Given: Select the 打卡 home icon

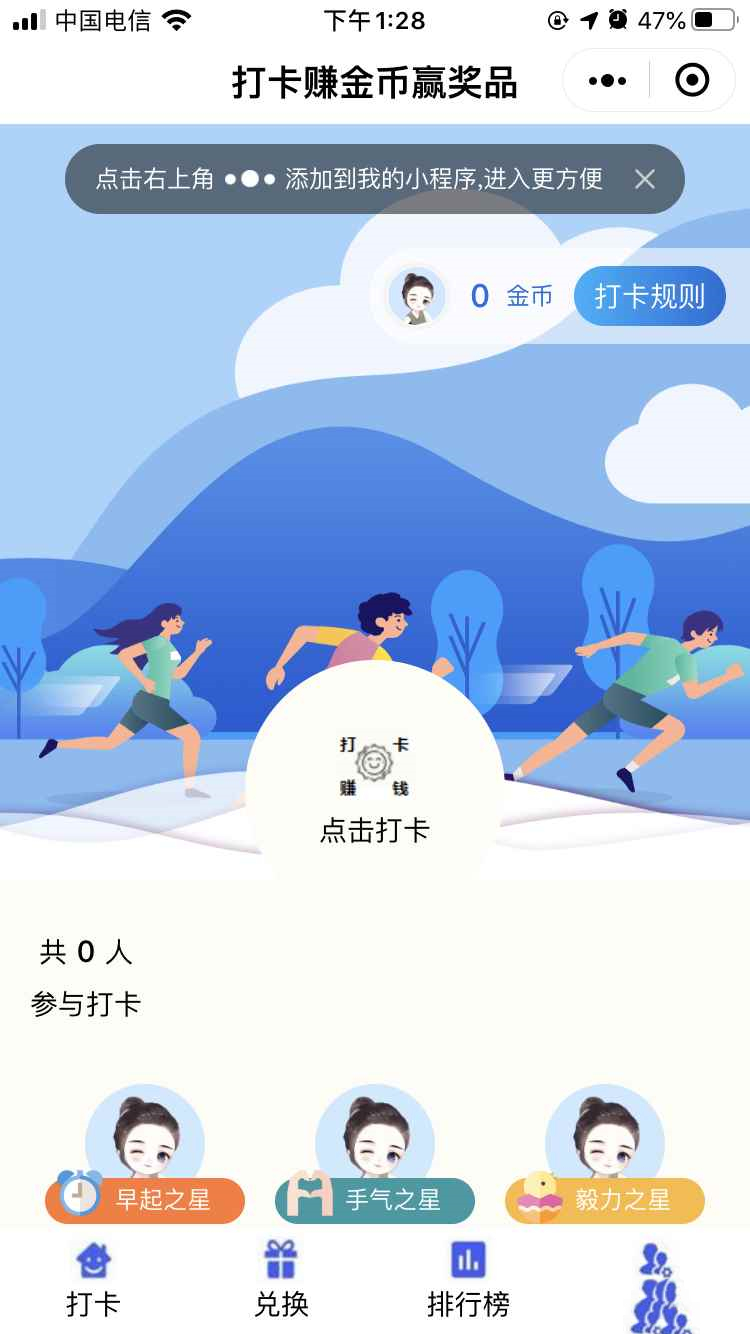Looking at the screenshot, I should 93,1263.
